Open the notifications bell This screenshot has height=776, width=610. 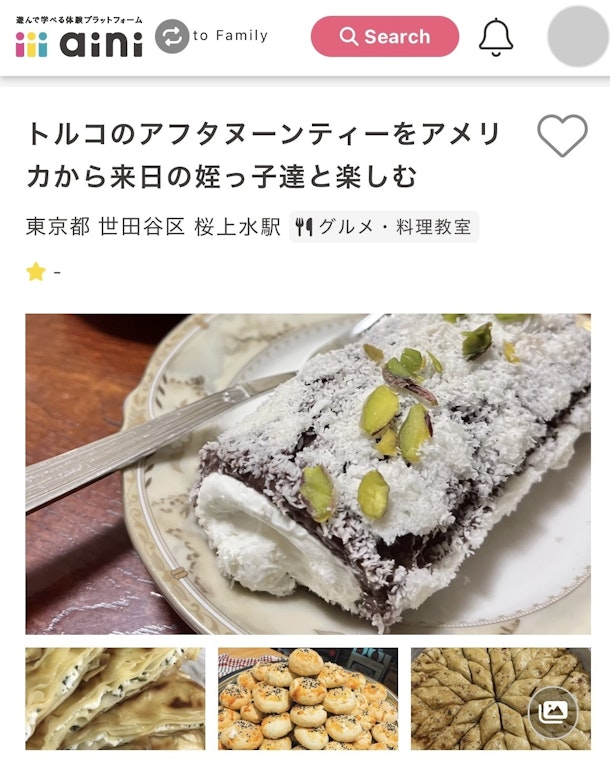496,37
